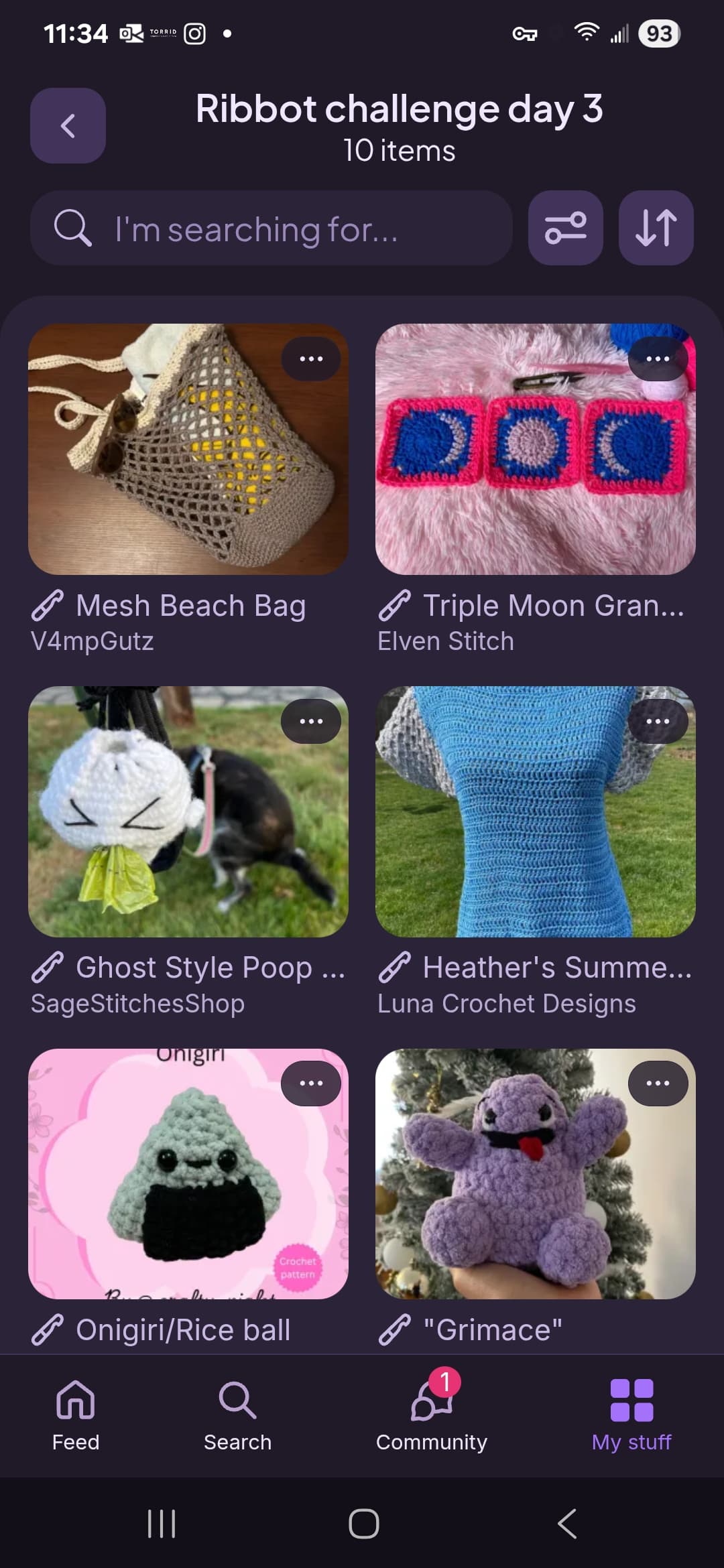Go back using the purple arrow button
This screenshot has width=724, height=1568.
pyautogui.click(x=68, y=126)
